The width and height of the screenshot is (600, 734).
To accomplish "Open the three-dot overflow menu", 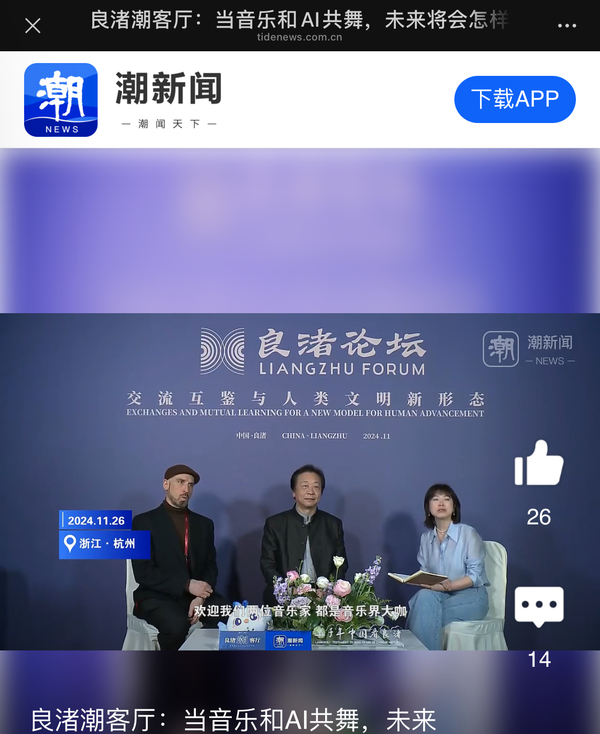I will pos(566,25).
